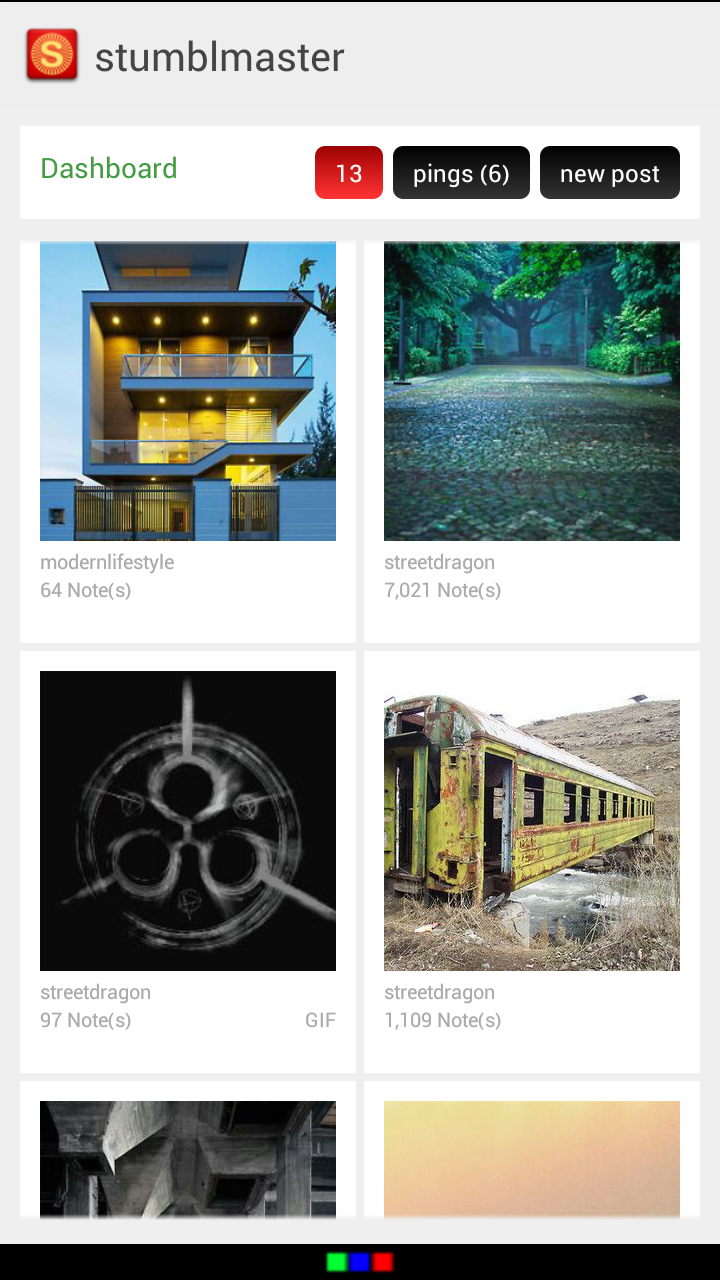Tap the stumblmaster app icon

(x=52, y=55)
